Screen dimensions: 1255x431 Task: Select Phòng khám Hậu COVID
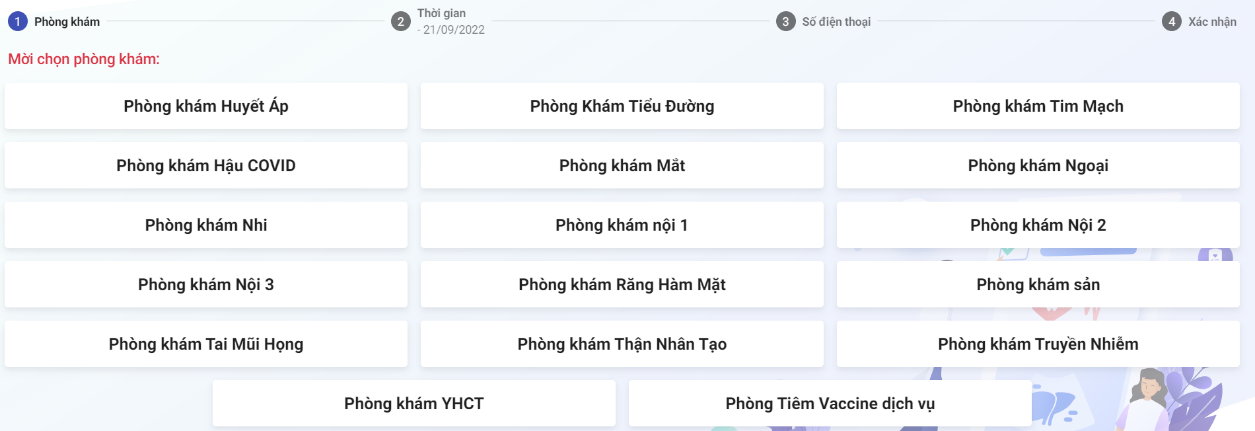[206, 166]
